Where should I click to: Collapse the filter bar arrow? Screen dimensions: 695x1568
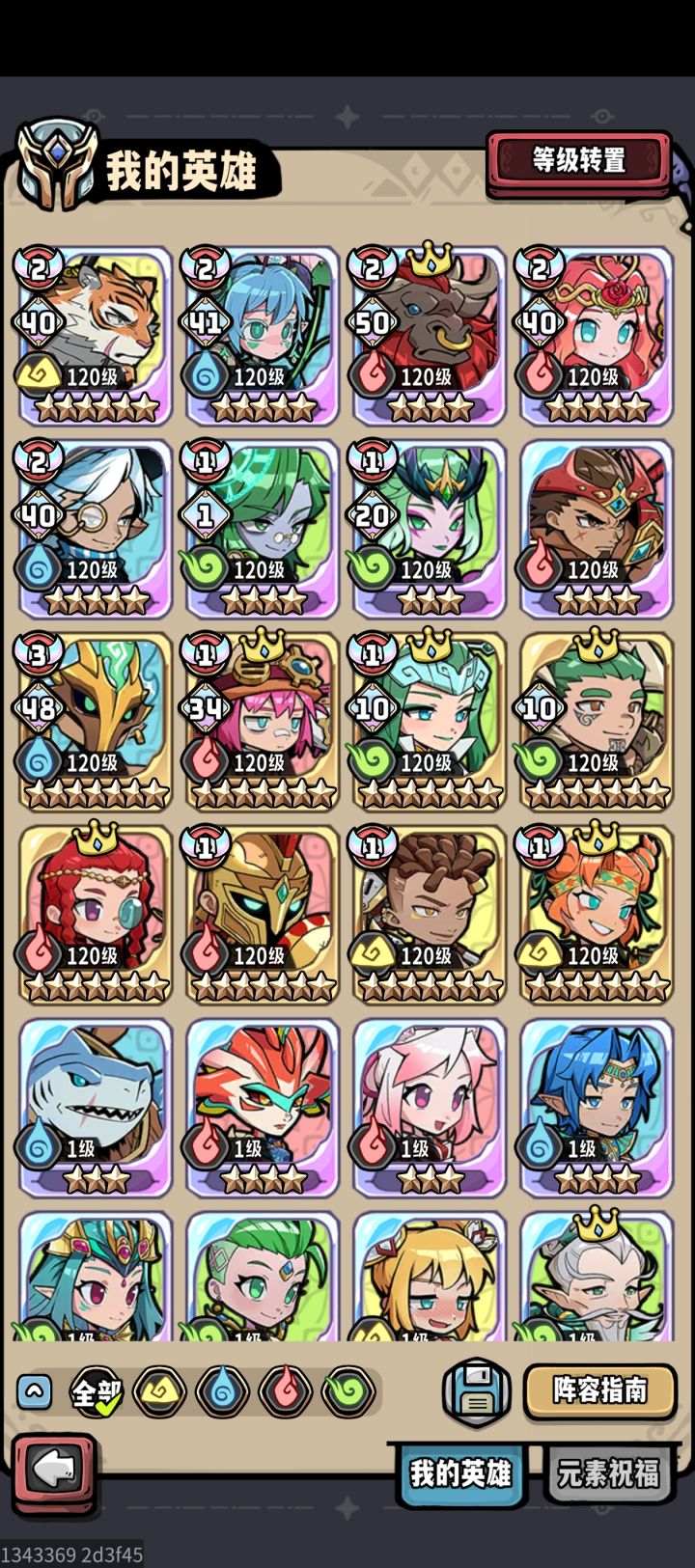34,1392
